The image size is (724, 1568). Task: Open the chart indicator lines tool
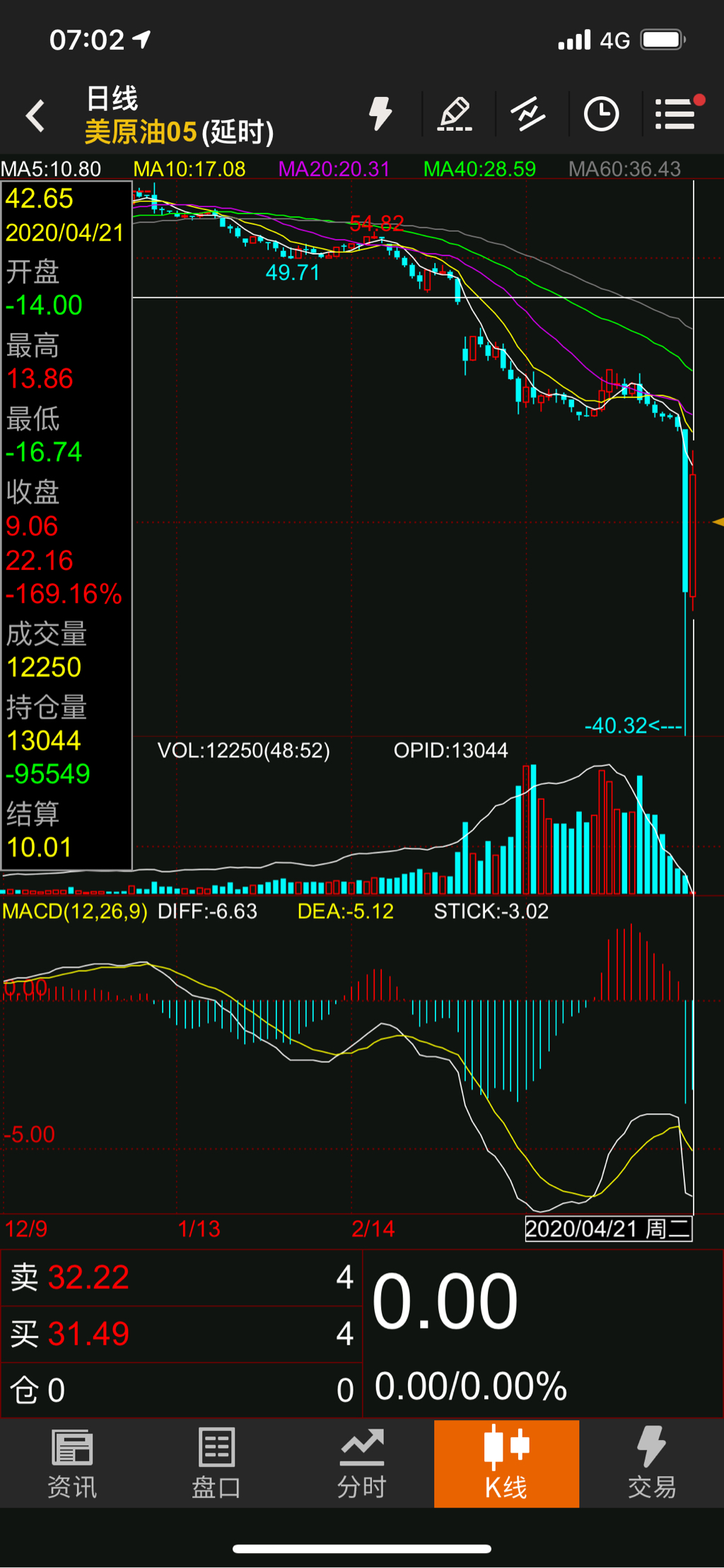[x=528, y=114]
